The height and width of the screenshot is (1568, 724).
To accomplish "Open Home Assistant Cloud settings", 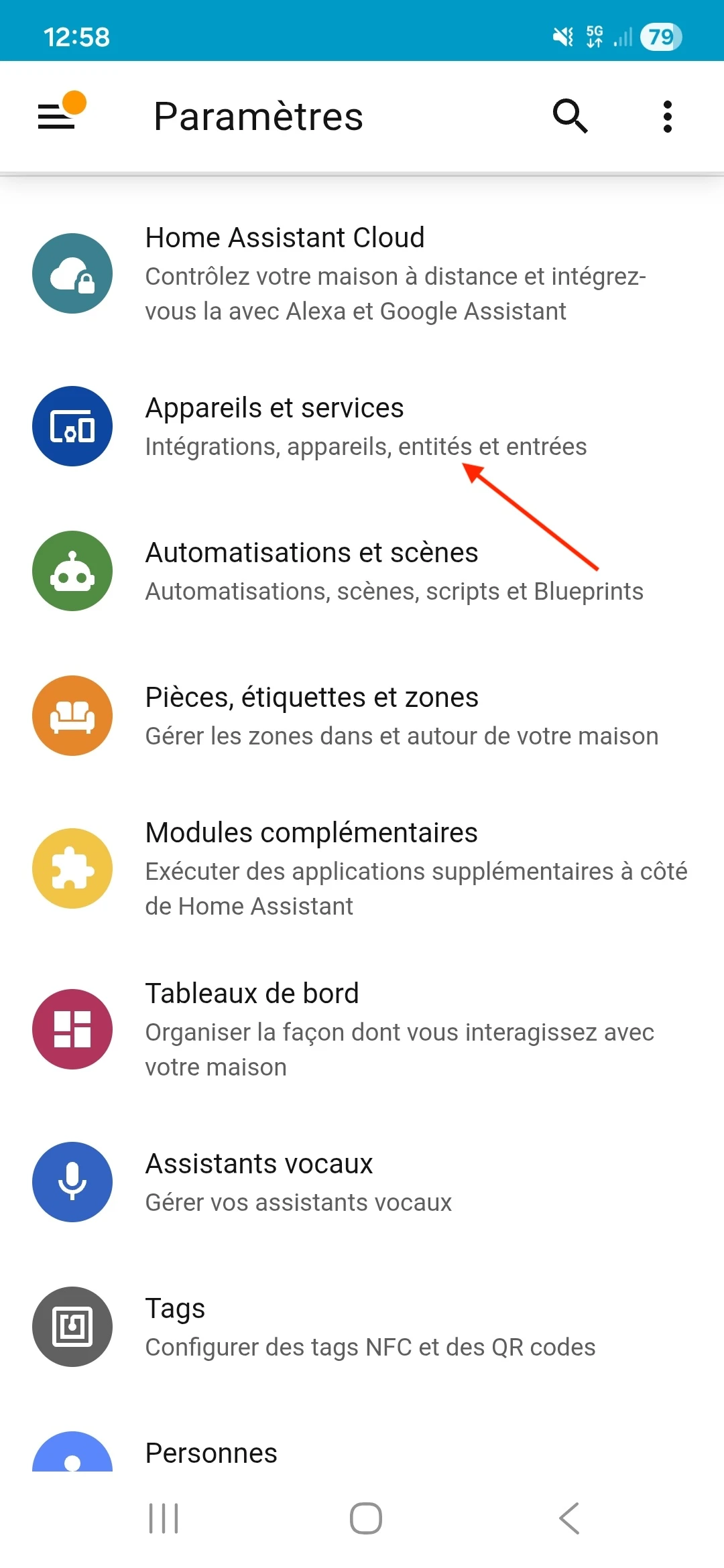I will point(362,273).
